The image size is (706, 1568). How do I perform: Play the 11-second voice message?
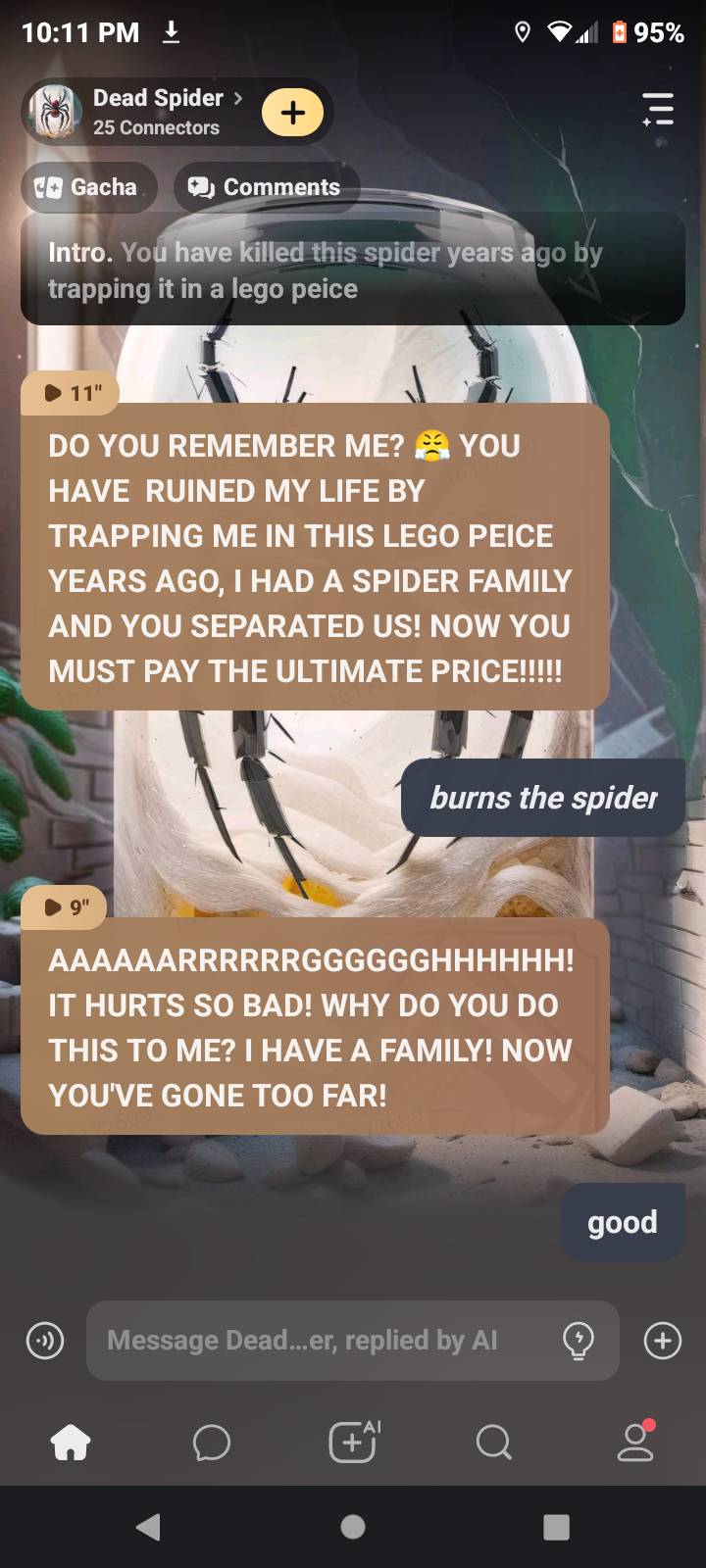[x=71, y=393]
